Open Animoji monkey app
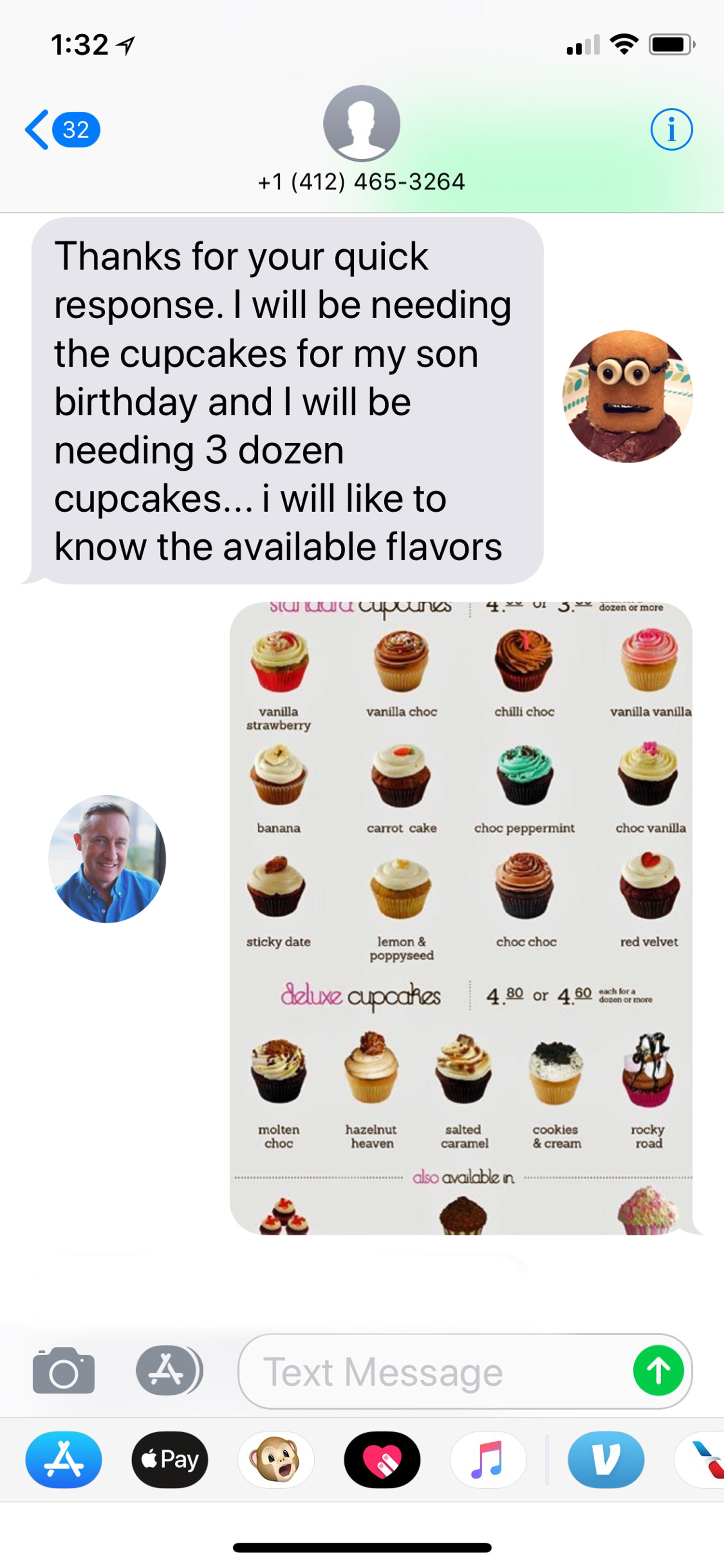This screenshot has width=724, height=1568. click(x=276, y=1460)
